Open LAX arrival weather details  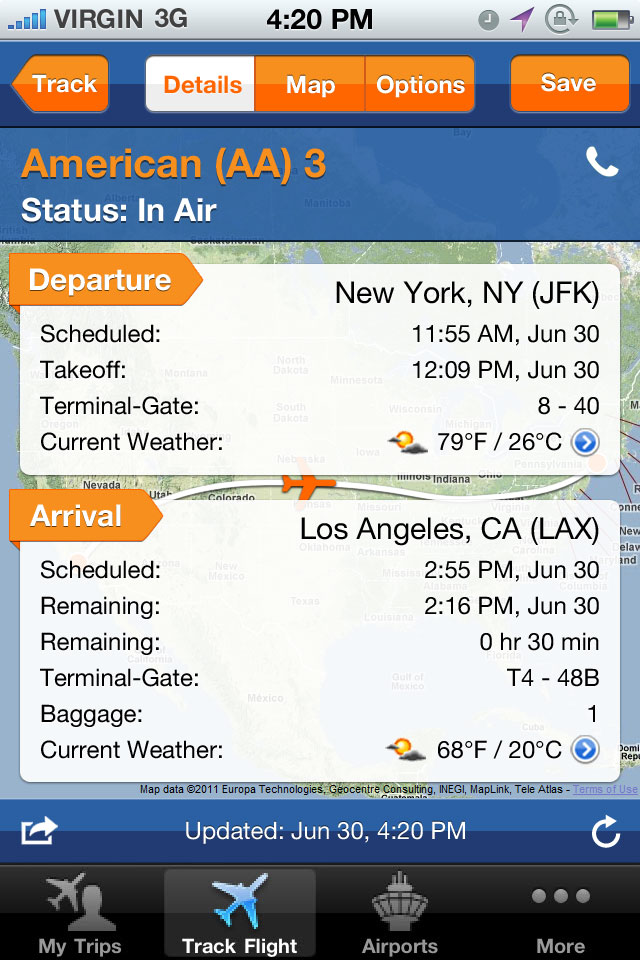[x=585, y=749]
